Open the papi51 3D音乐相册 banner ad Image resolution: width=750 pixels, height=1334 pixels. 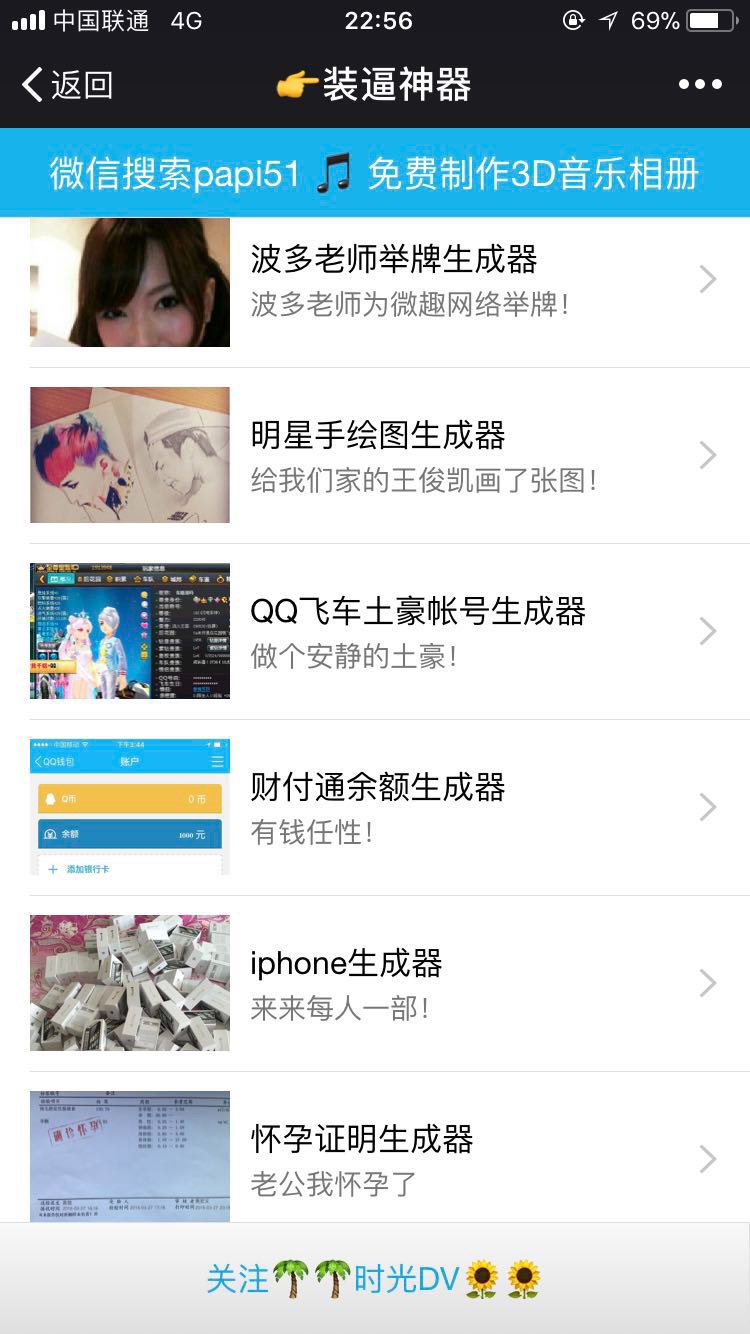(375, 173)
